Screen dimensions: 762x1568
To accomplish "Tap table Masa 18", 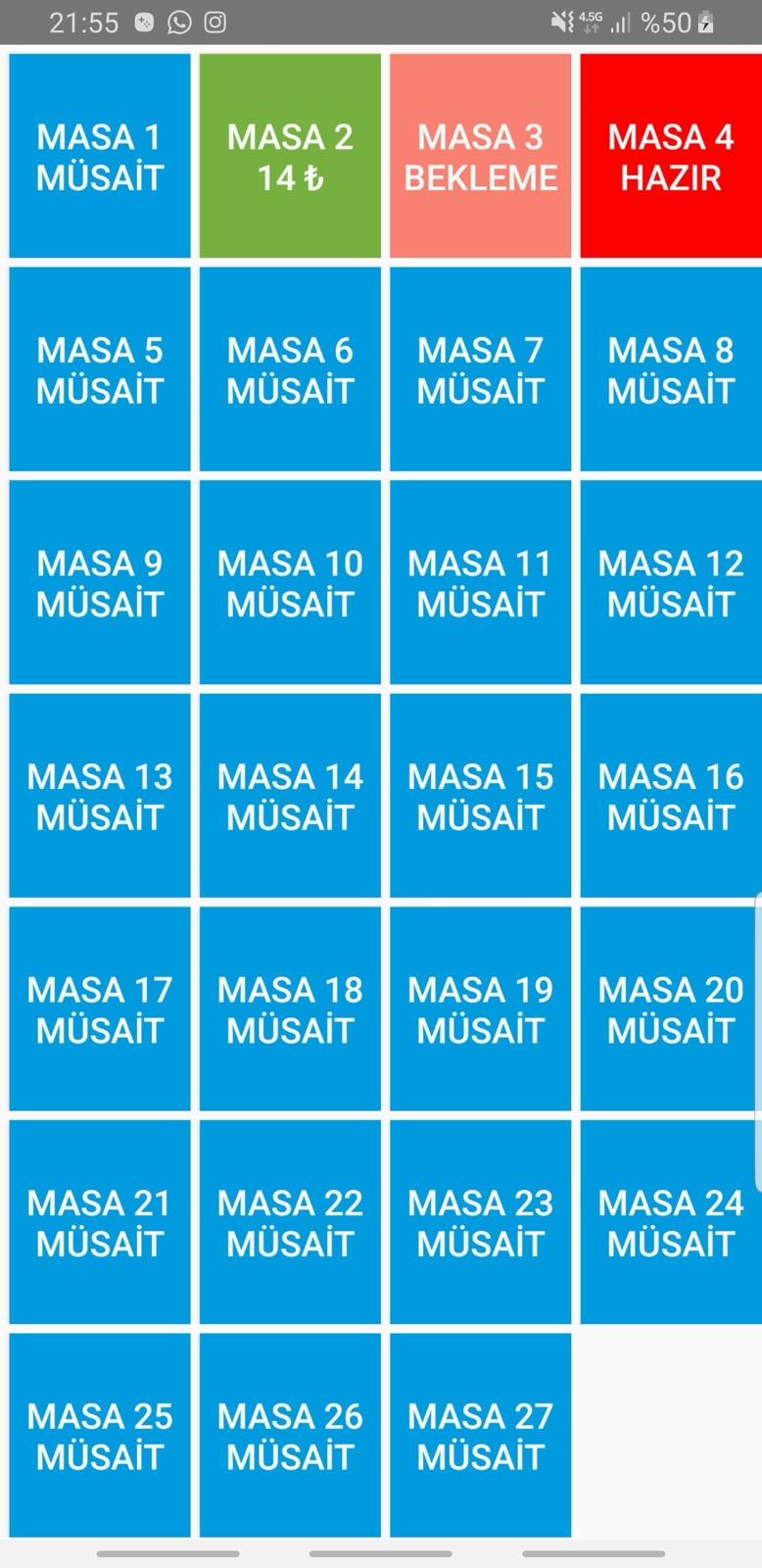I will [290, 1008].
